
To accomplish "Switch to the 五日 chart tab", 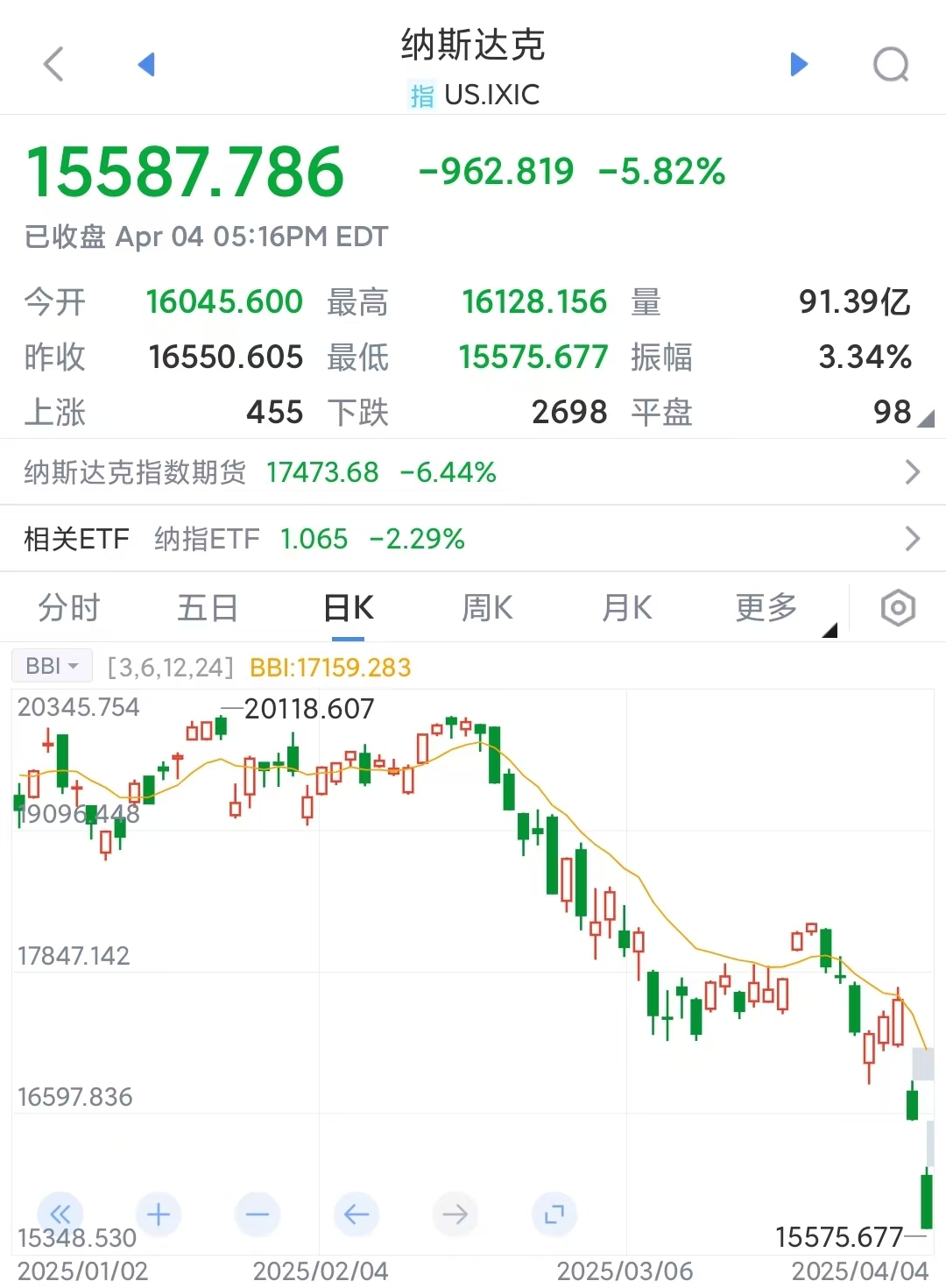I will (208, 607).
